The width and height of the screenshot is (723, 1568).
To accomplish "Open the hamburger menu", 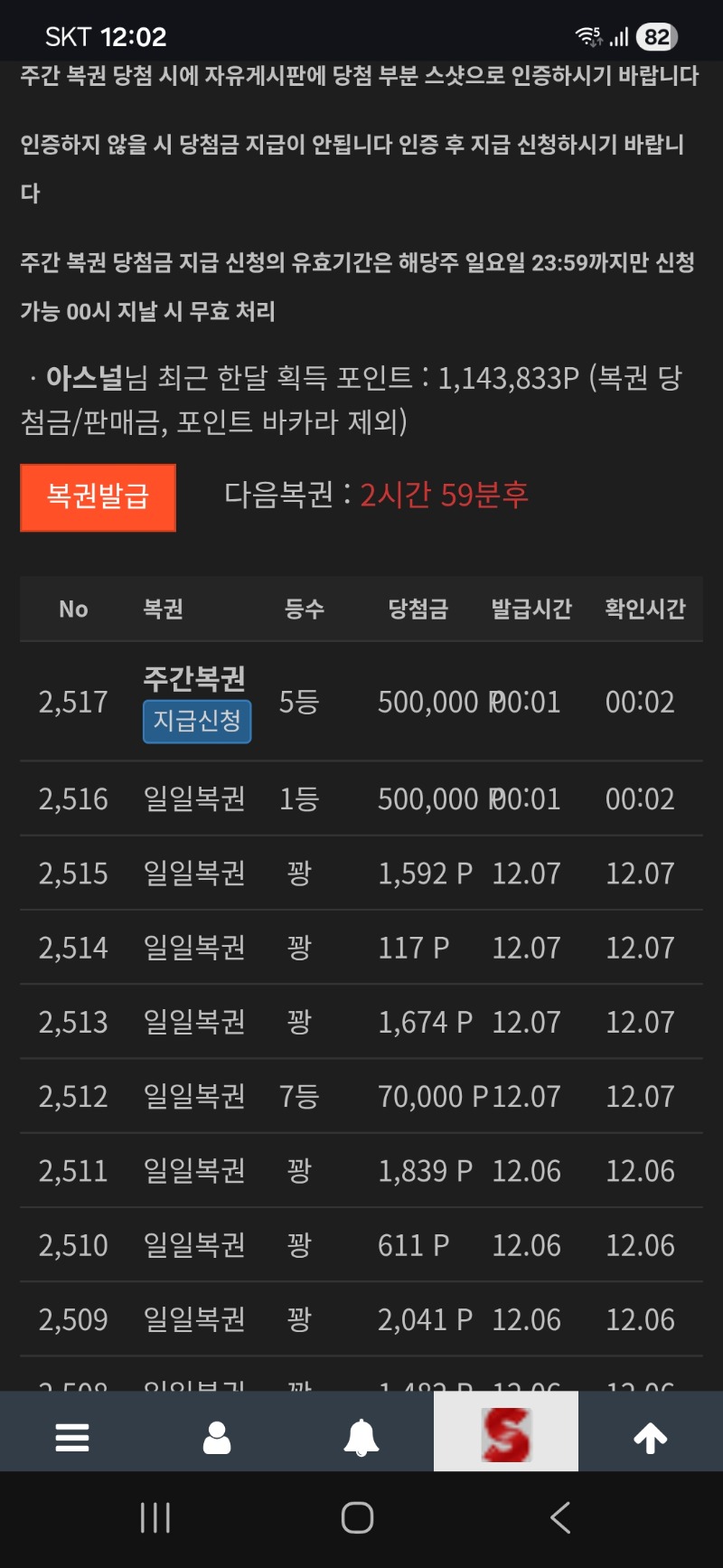I will coord(72,1437).
